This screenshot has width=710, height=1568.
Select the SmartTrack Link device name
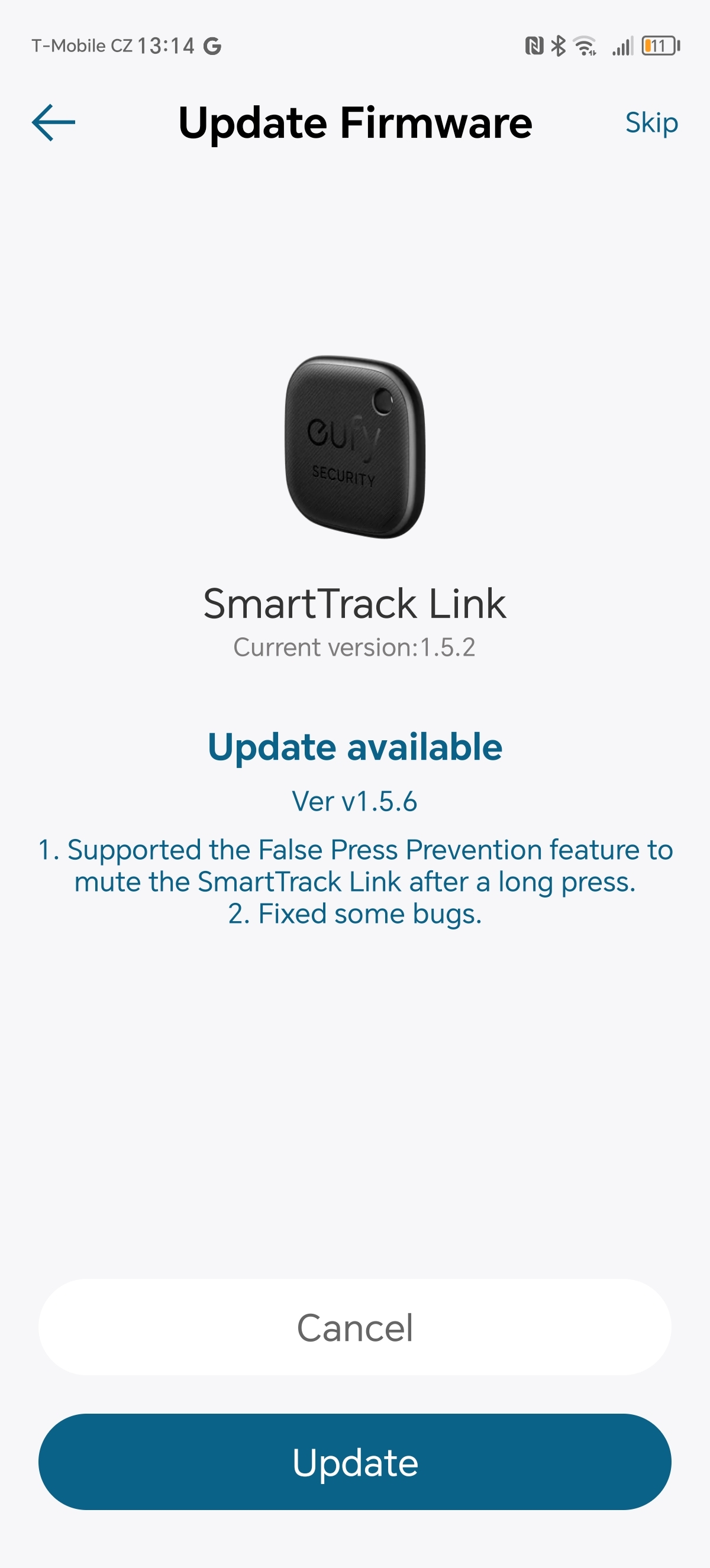click(x=355, y=604)
